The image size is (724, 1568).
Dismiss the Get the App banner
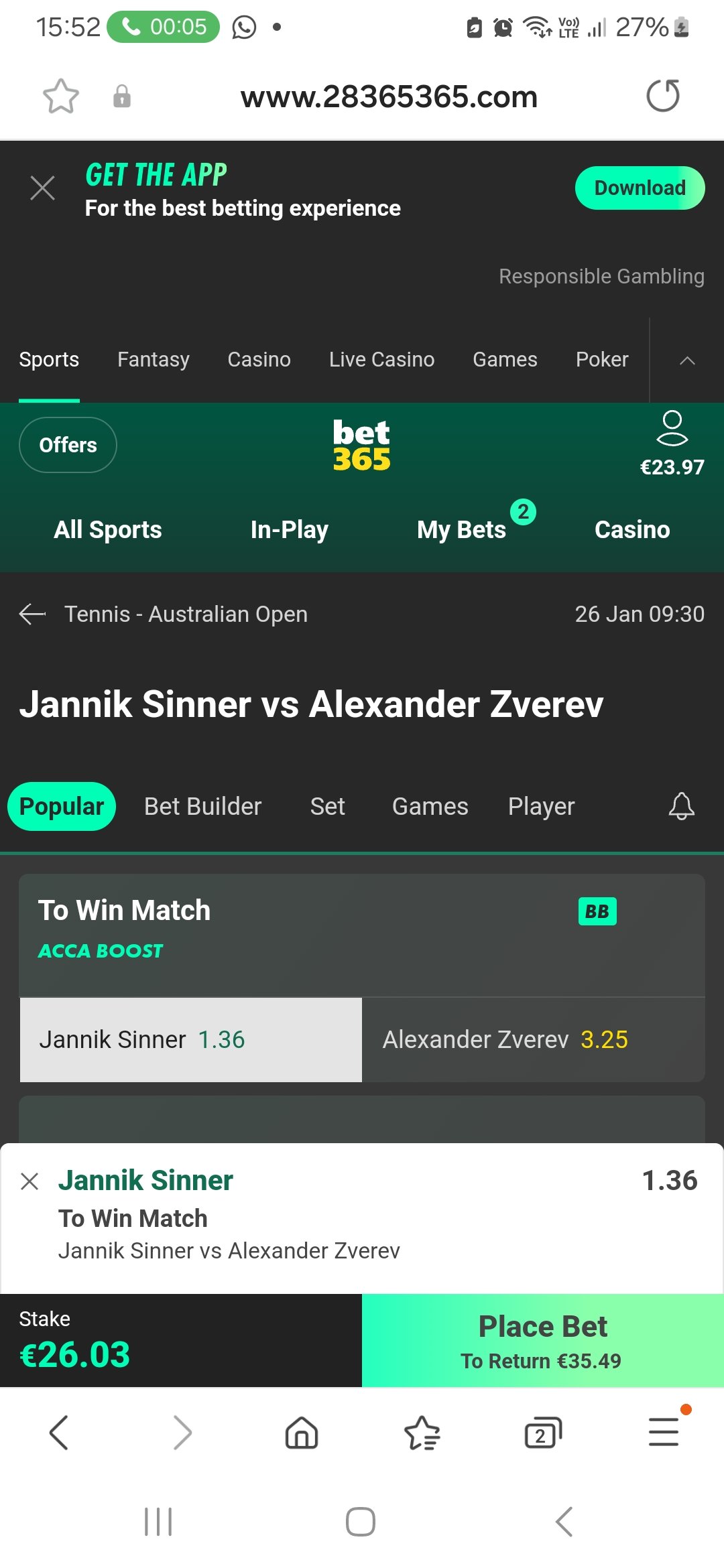[x=42, y=188]
